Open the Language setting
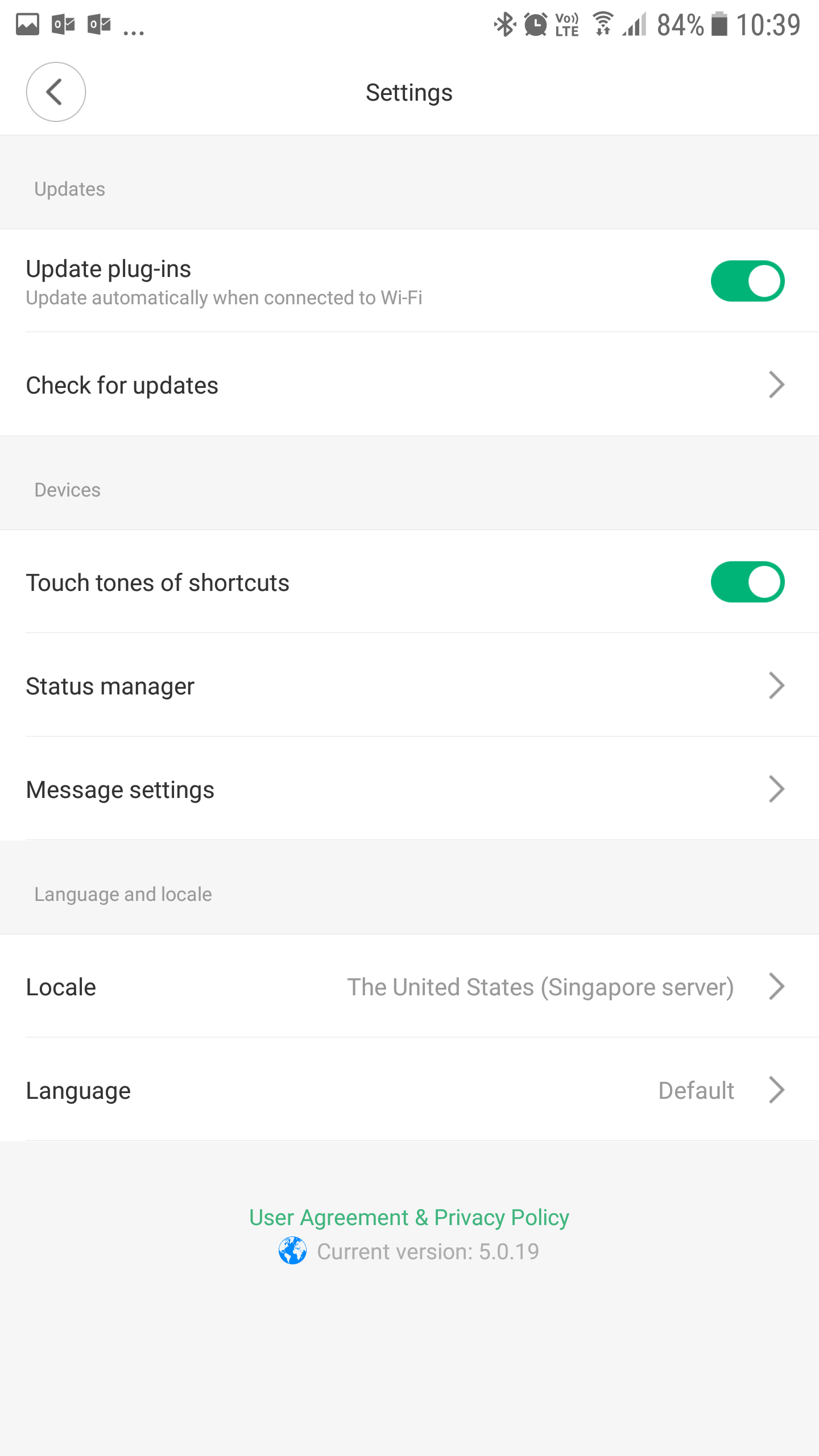The width and height of the screenshot is (819, 1456). click(x=409, y=1090)
